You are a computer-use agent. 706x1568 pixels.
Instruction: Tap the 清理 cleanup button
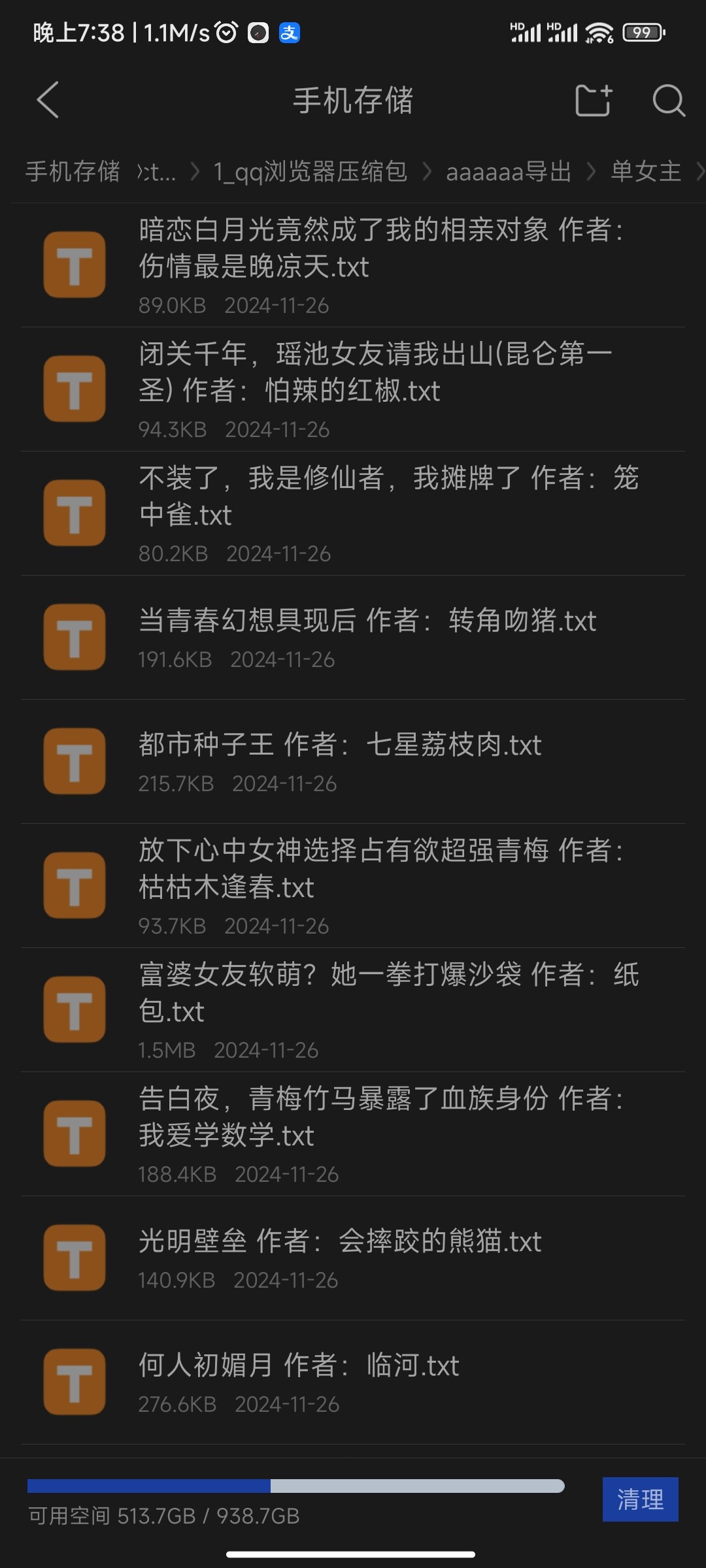click(x=640, y=1499)
